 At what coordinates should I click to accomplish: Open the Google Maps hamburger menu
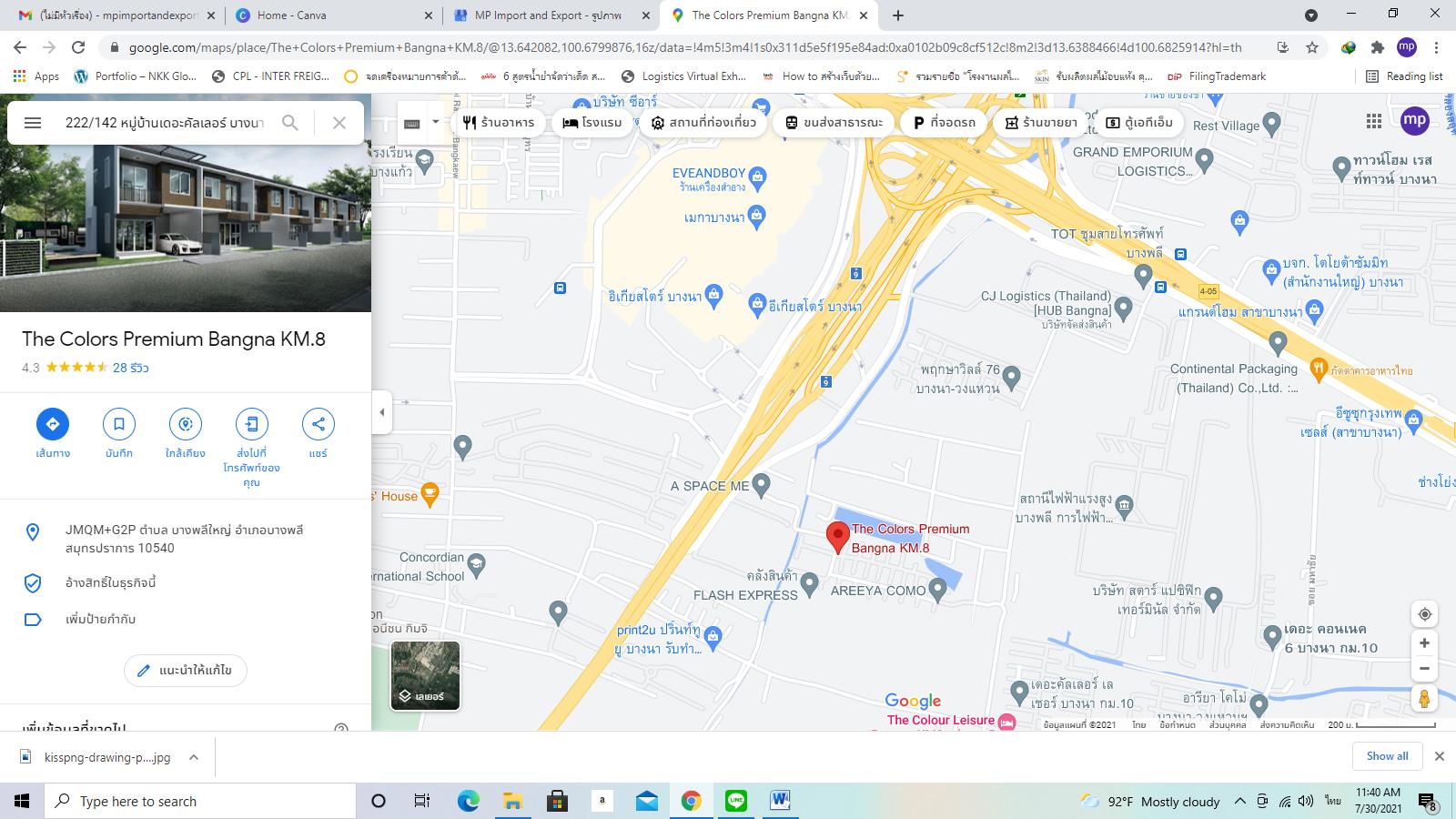pos(33,123)
